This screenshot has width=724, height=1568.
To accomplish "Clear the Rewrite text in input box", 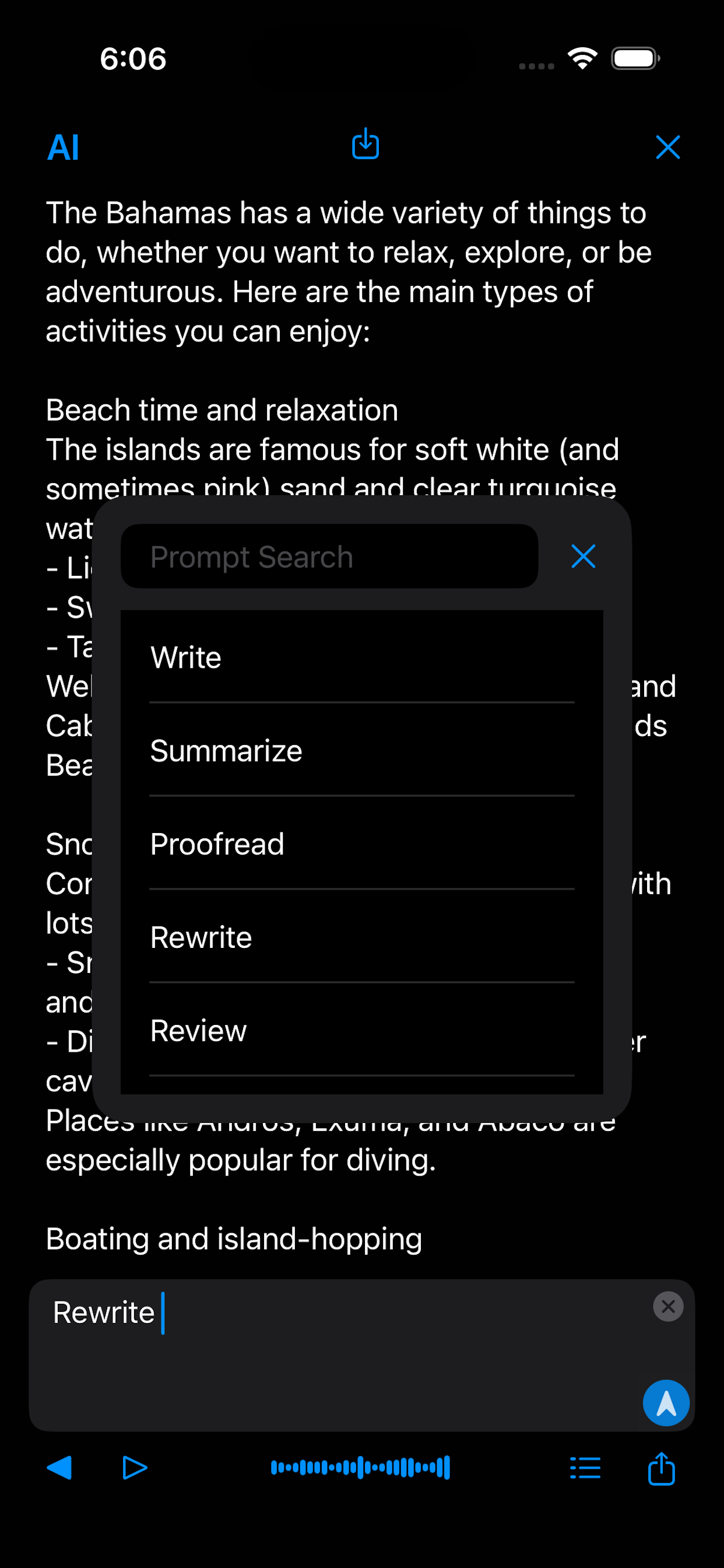I will (x=667, y=1306).
